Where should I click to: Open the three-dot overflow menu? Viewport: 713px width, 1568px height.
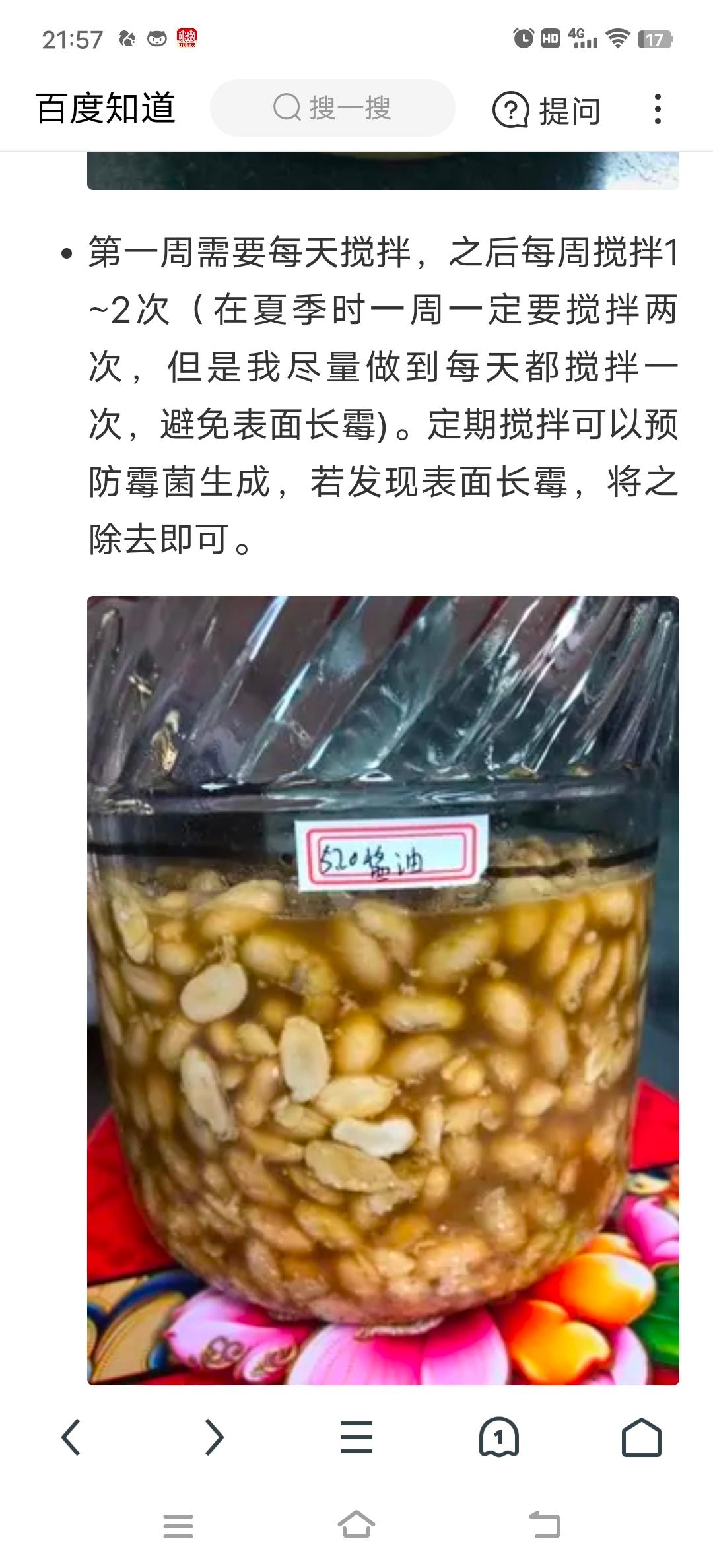(657, 109)
